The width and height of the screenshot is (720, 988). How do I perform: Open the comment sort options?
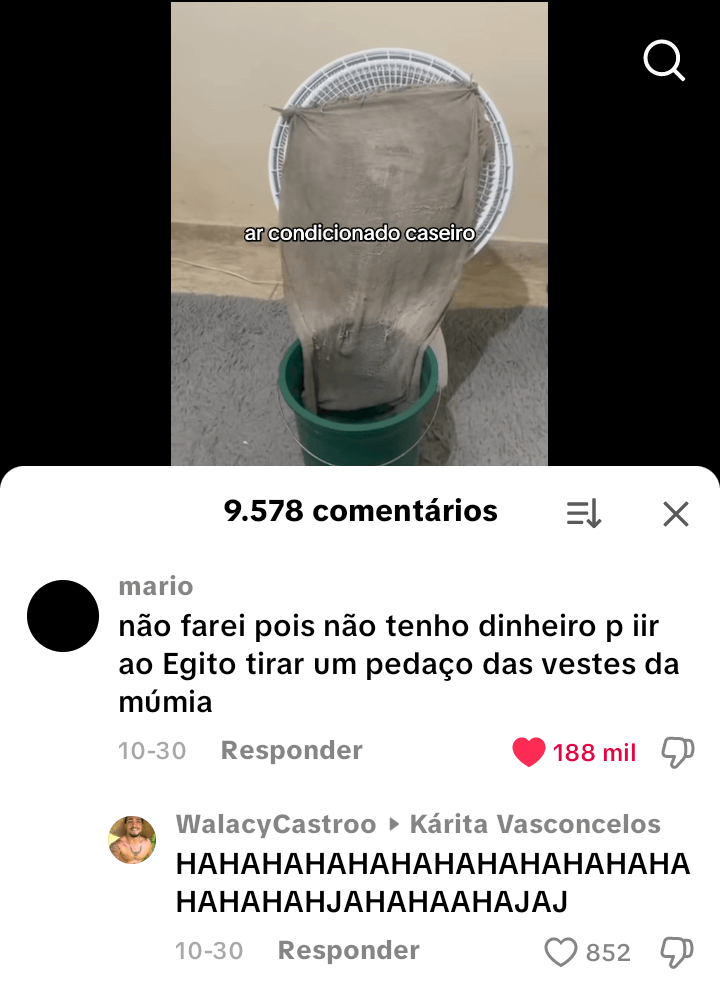(584, 514)
